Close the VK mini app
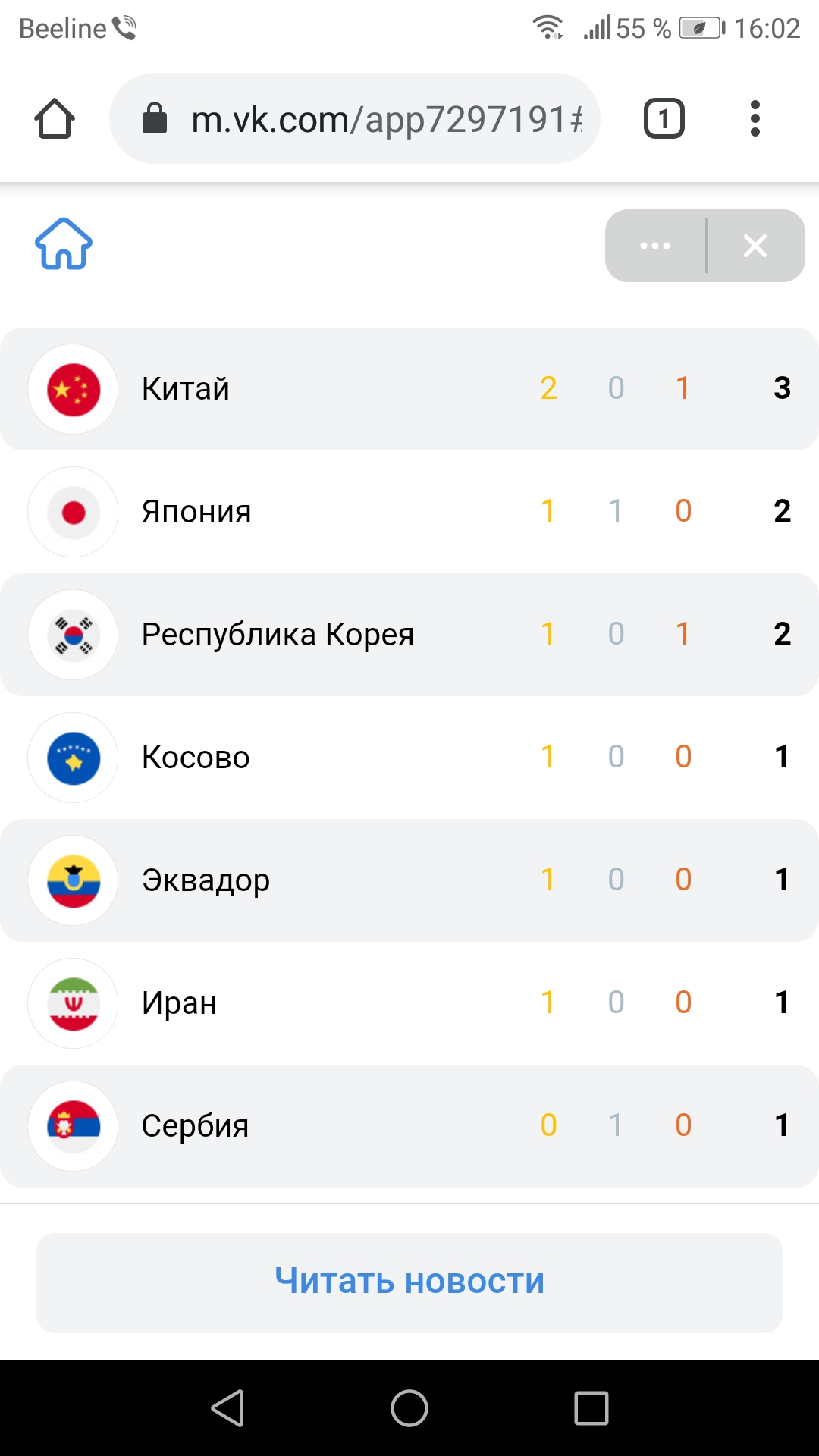This screenshot has width=819, height=1456. [x=755, y=246]
